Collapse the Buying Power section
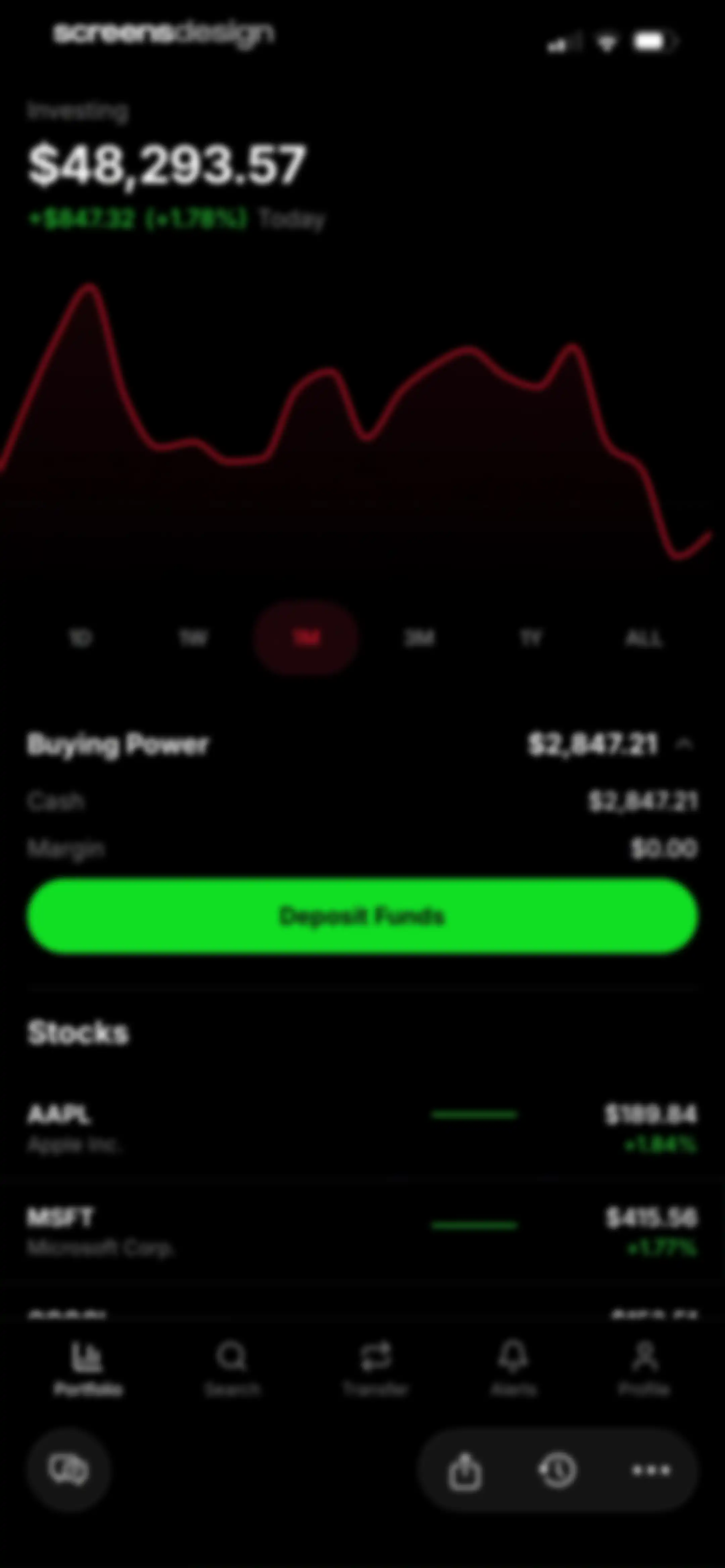The width and height of the screenshot is (725, 1568). (x=684, y=744)
